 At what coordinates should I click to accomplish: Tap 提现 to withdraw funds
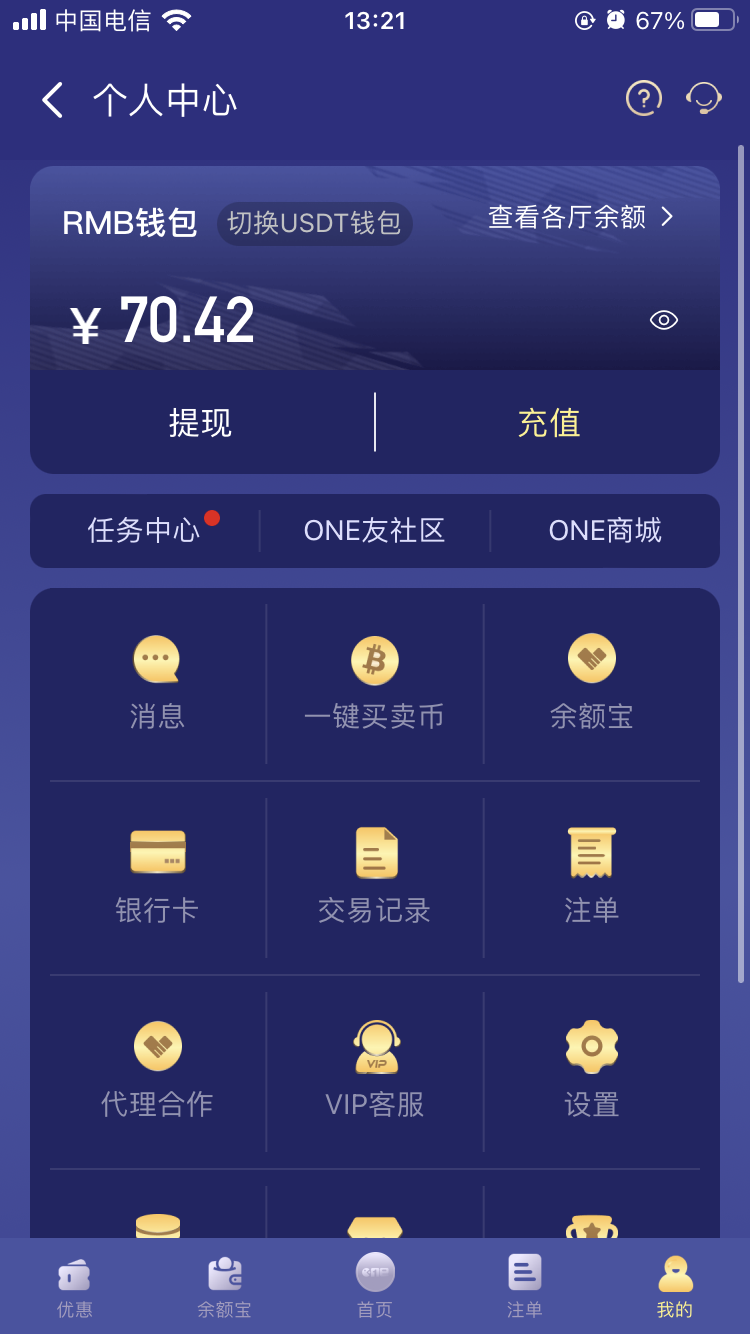pyautogui.click(x=201, y=423)
